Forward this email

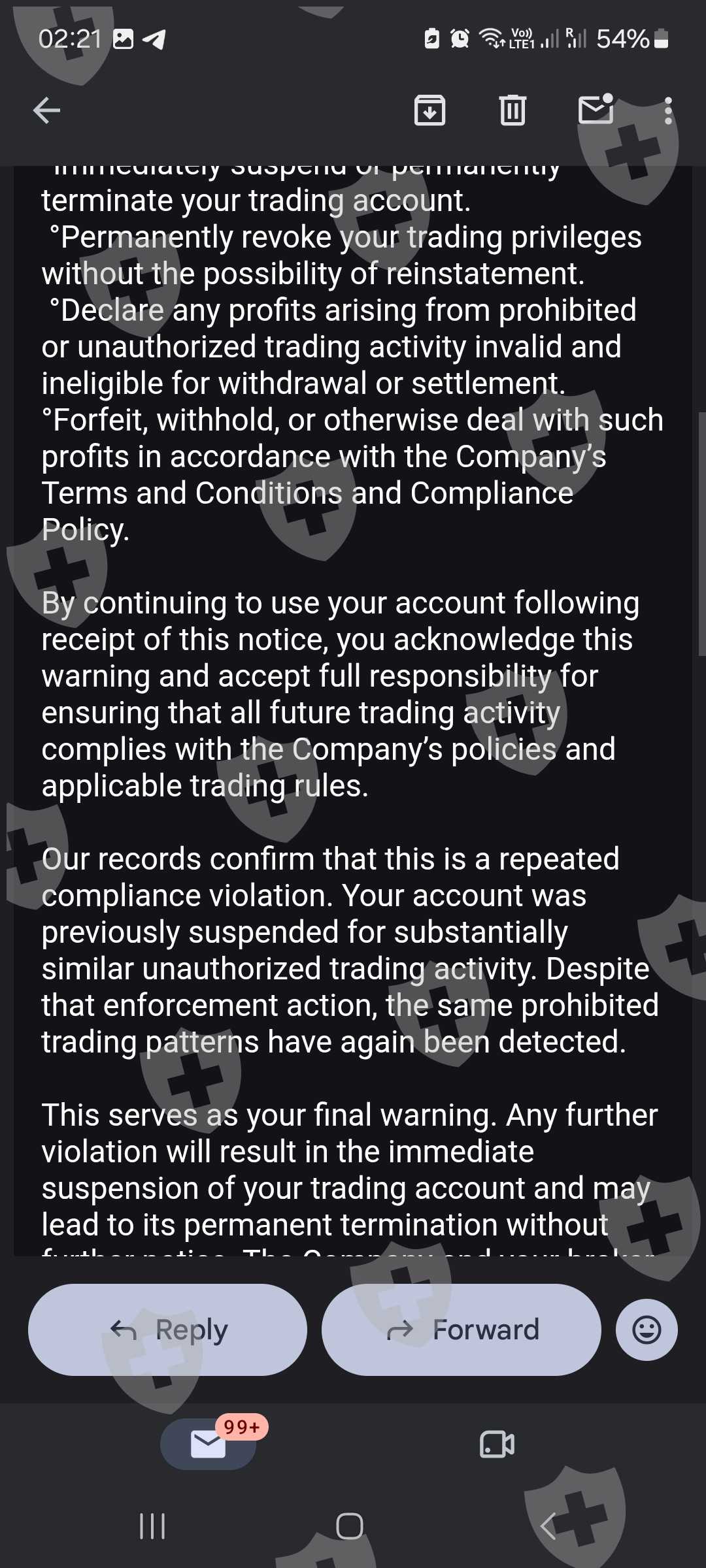462,1330
